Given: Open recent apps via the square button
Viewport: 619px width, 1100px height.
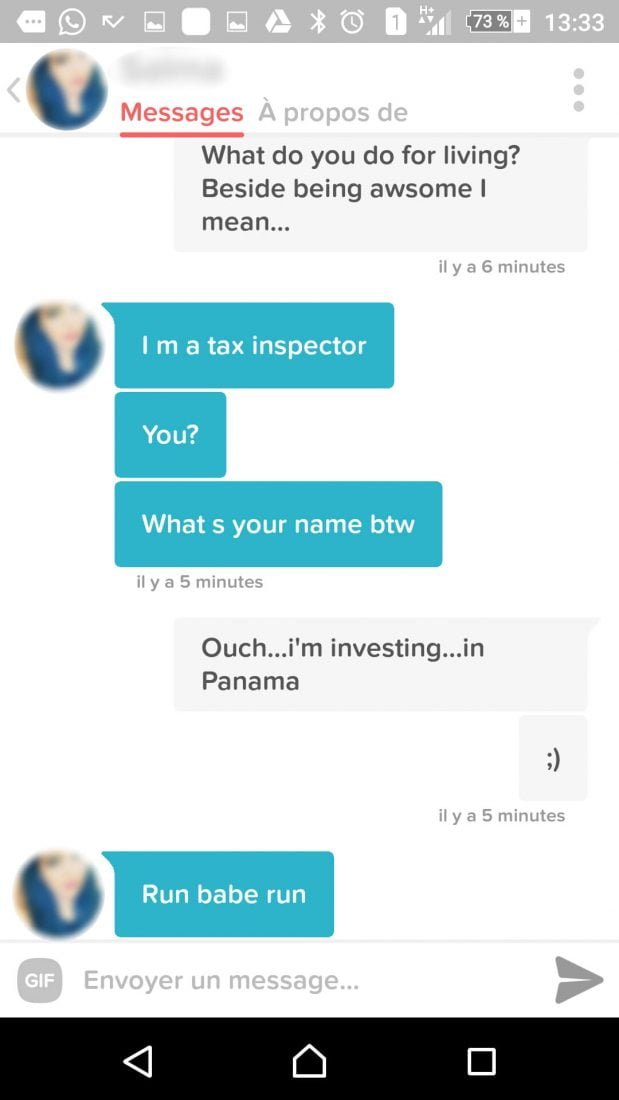Looking at the screenshot, I should (481, 1060).
